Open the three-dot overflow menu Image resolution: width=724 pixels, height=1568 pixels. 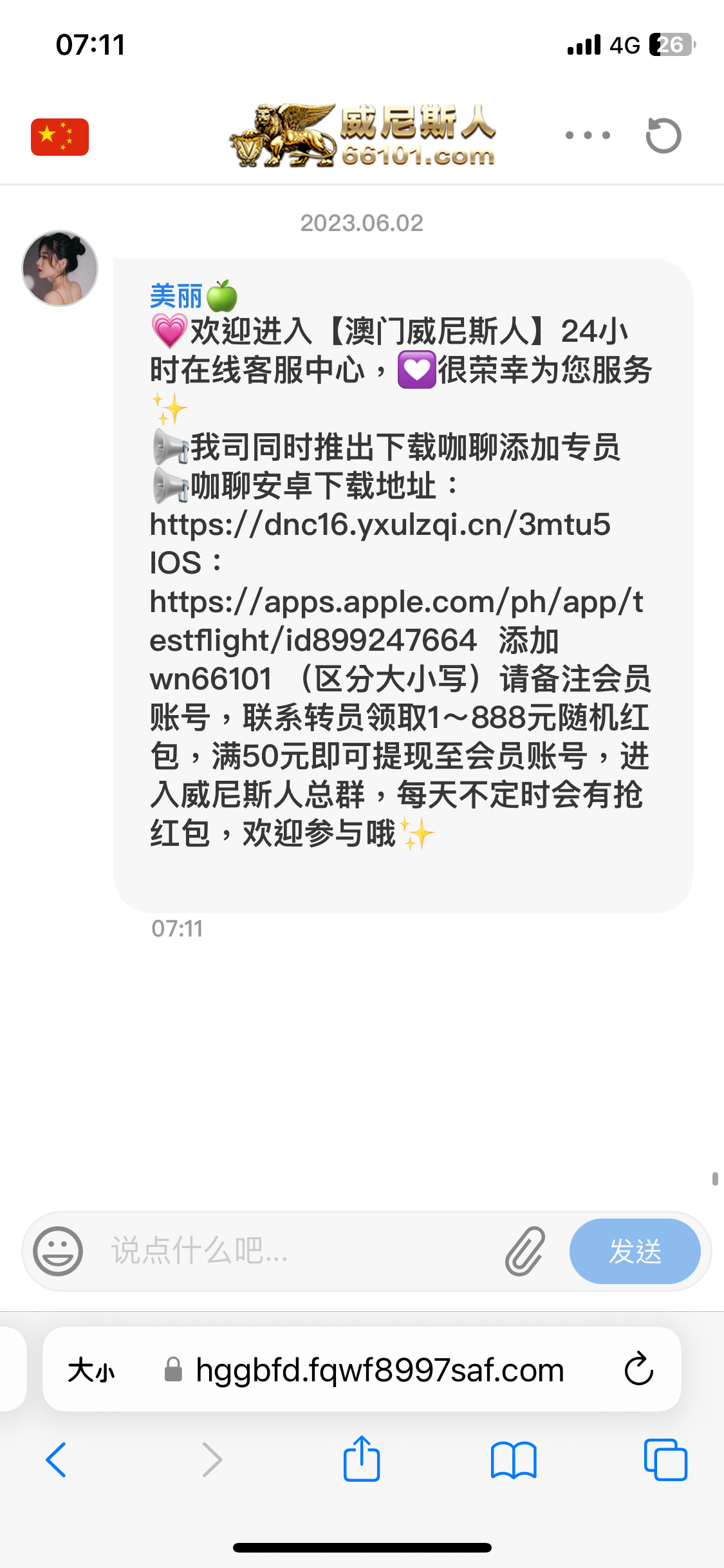pos(588,135)
